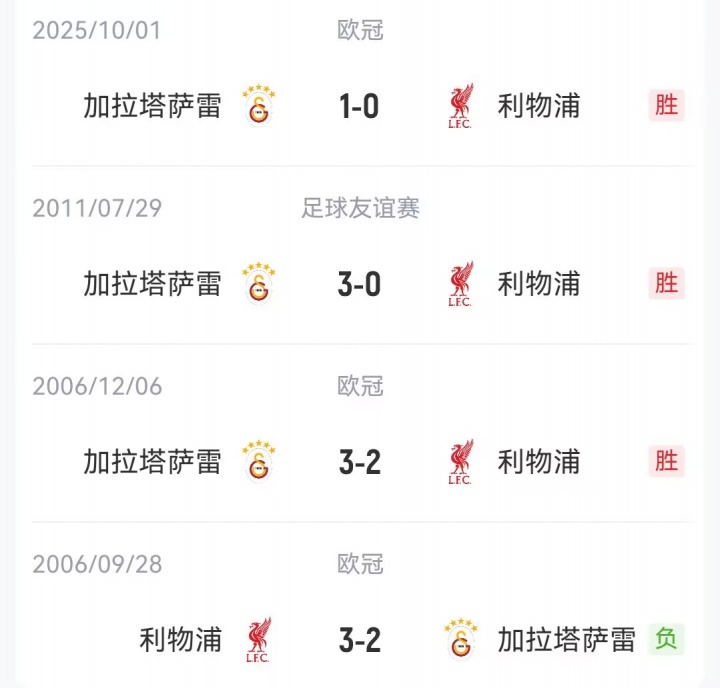Viewport: 720px width, 688px height.
Task: Select the 2006/09/28 Liverpool 3-2 match
Action: point(360,640)
